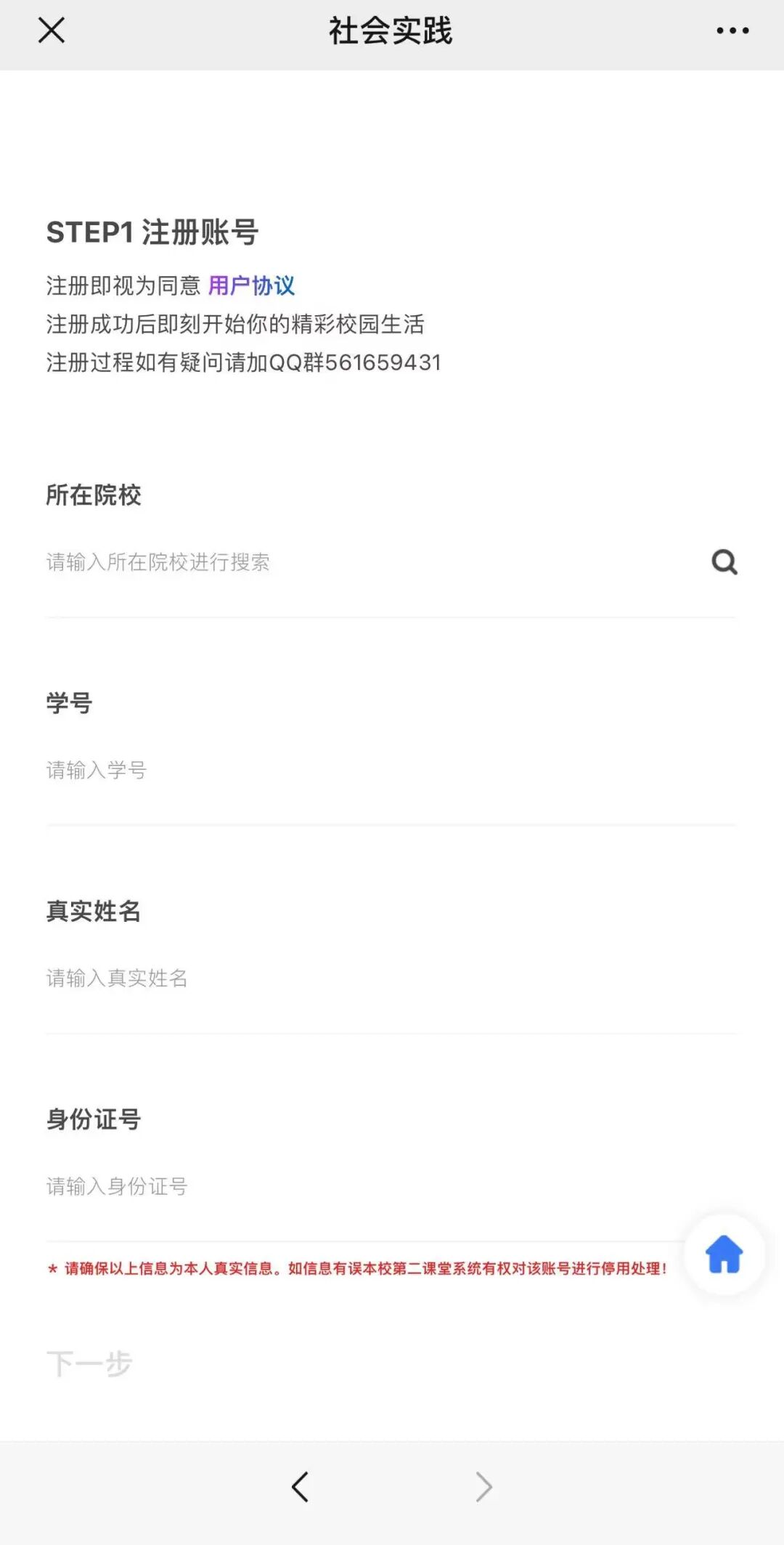Open the 用户协议 link
Screen dimensions: 784x1545
tap(251, 285)
